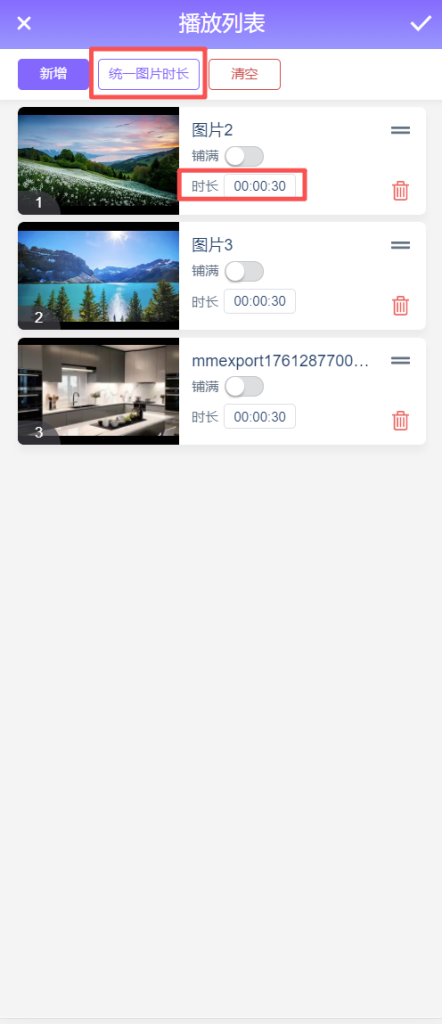442x1024 pixels.
Task: Delete 图片3 with the trash icon
Action: (400, 306)
